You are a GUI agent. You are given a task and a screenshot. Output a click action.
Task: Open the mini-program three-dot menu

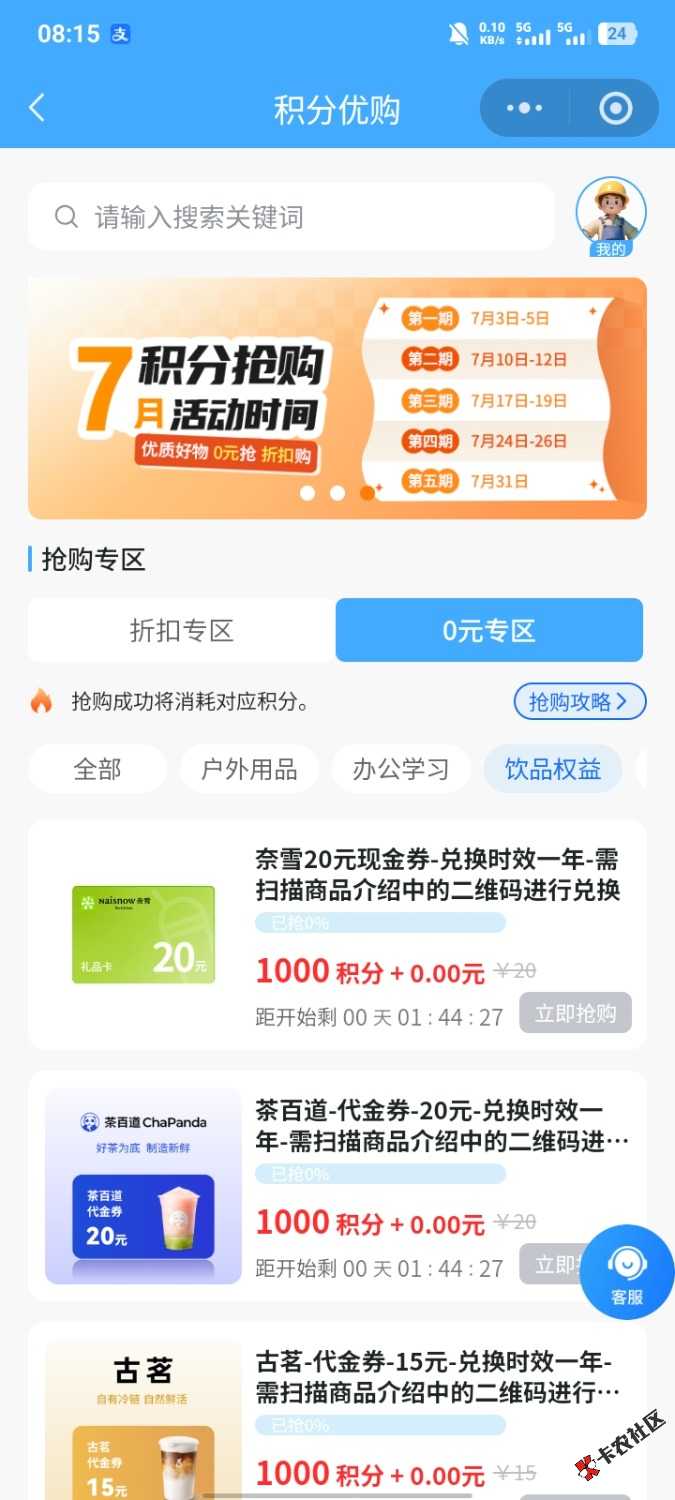(524, 108)
